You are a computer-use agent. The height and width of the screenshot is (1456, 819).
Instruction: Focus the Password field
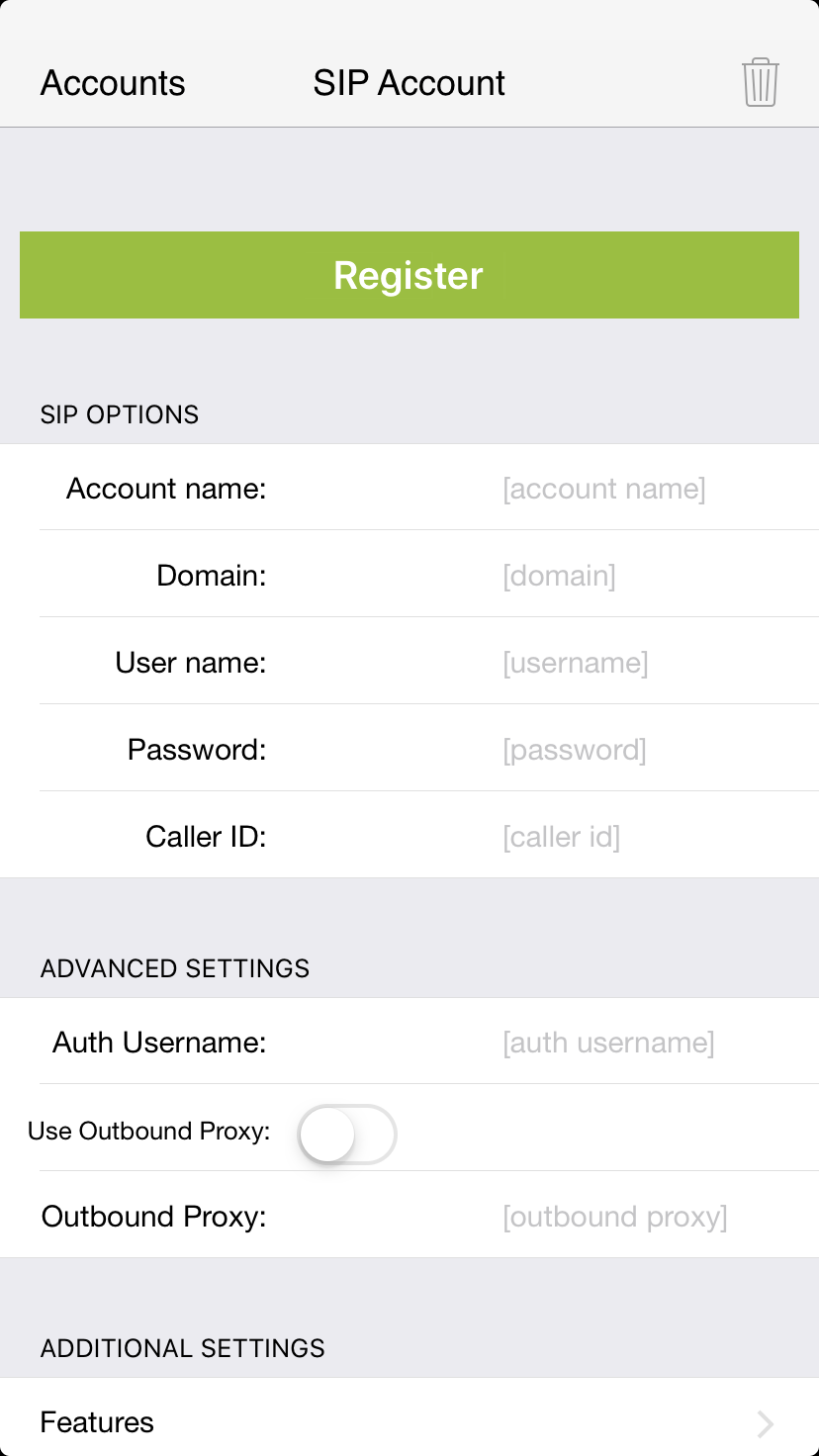[x=574, y=750]
